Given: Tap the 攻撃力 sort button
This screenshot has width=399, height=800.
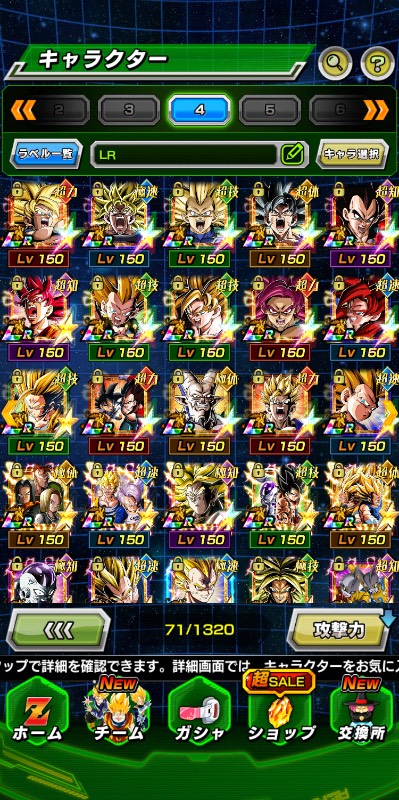Looking at the screenshot, I should click(339, 630).
